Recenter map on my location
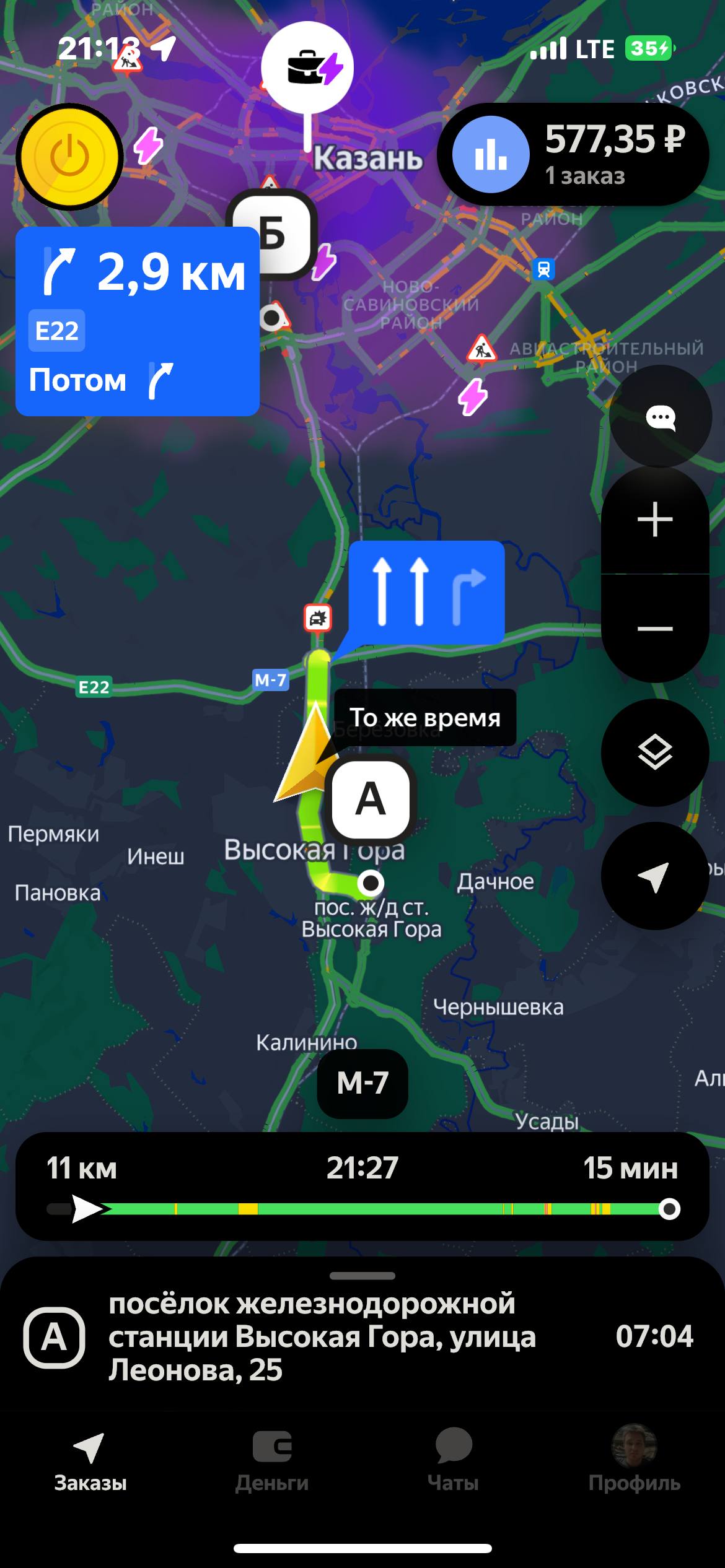Screen dimensions: 725x1568 coord(655,875)
